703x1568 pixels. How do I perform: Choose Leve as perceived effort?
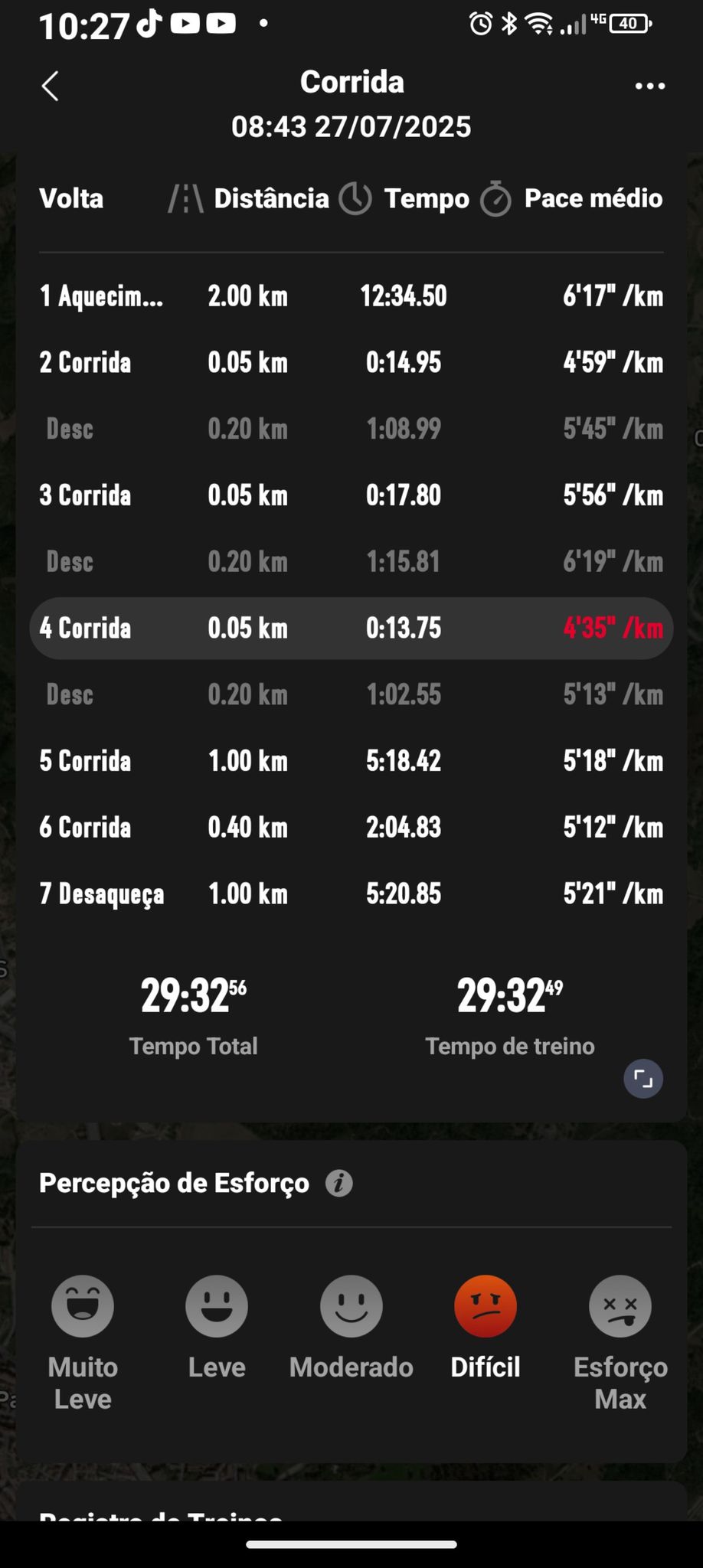217,1306
